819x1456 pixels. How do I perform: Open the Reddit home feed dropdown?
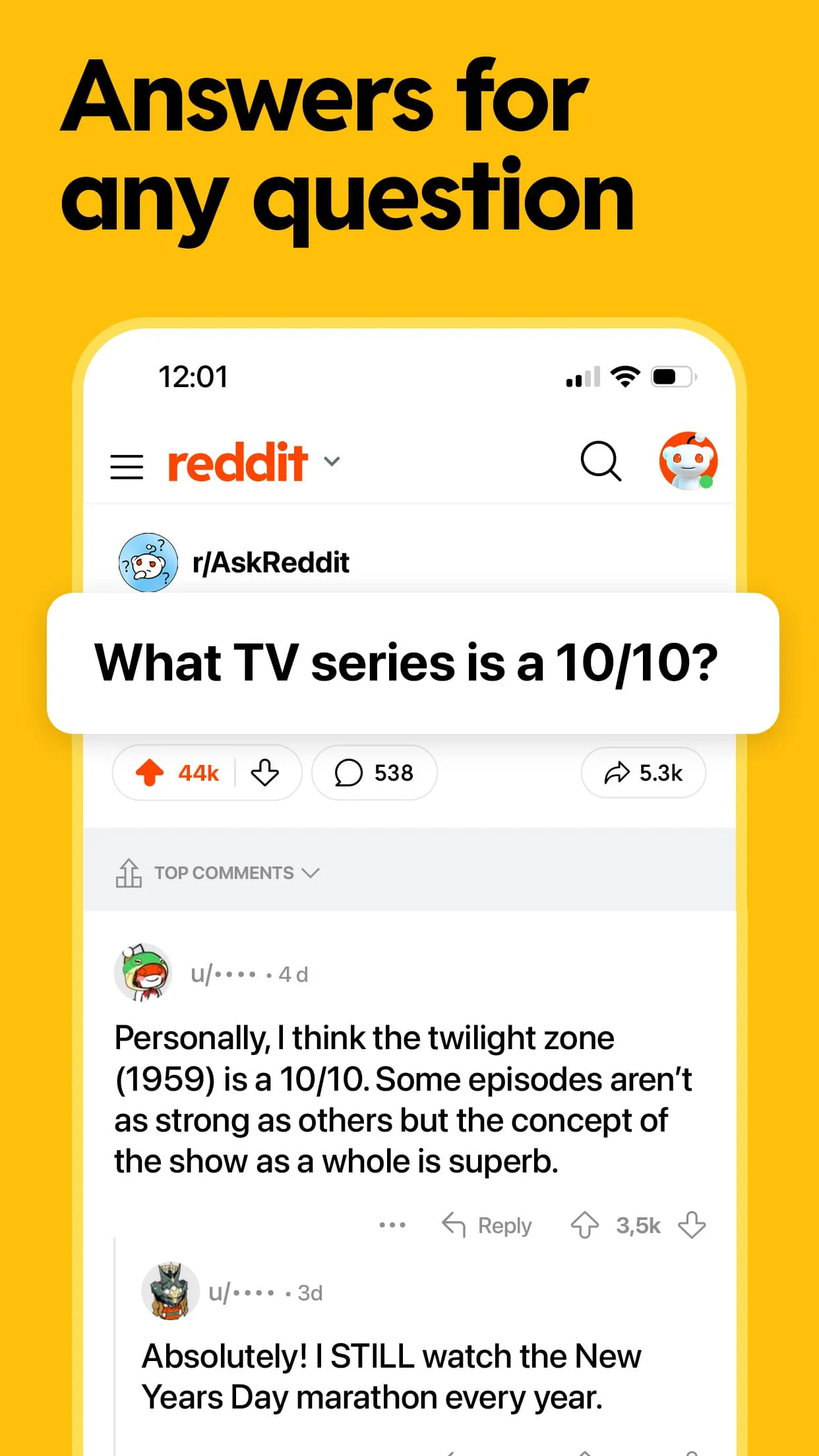coord(332,462)
